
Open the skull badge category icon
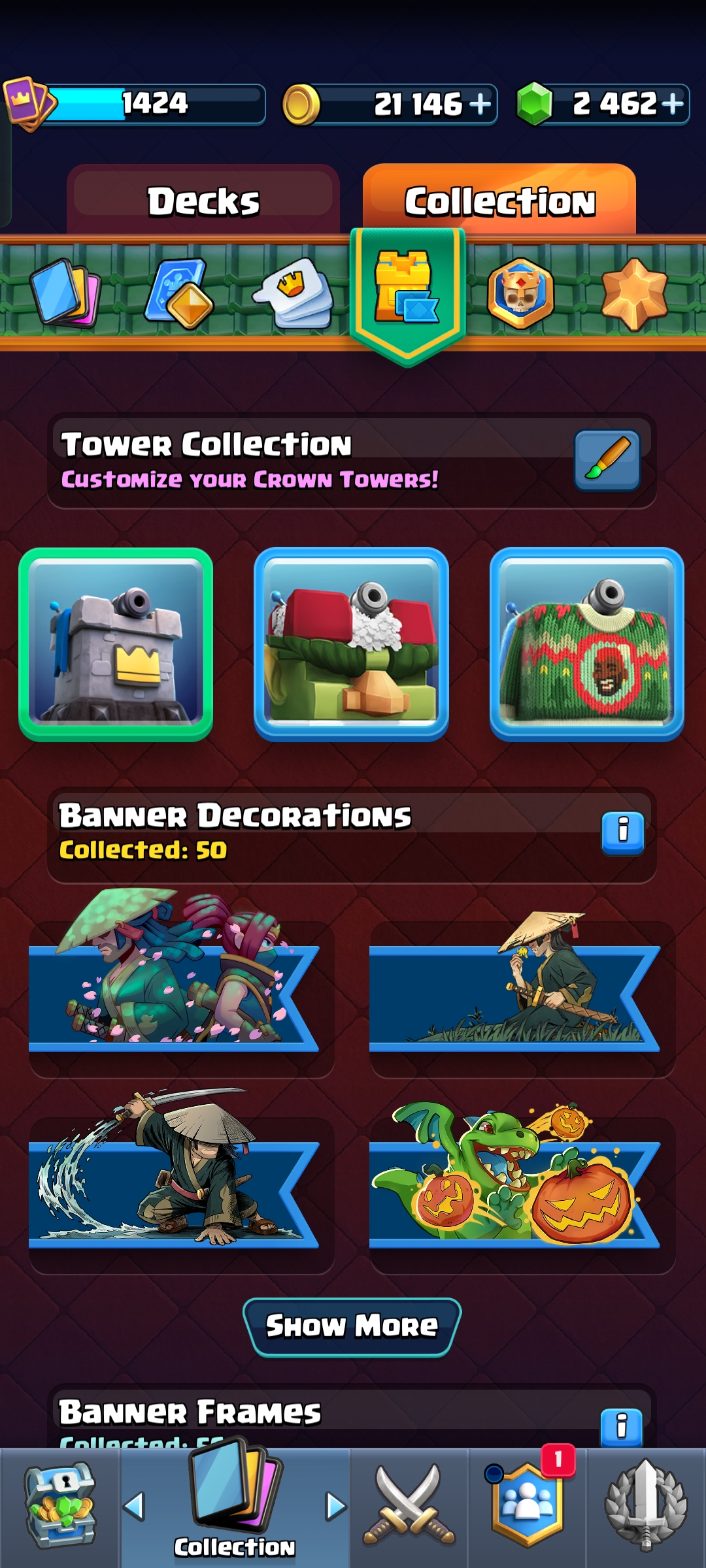pos(520,293)
